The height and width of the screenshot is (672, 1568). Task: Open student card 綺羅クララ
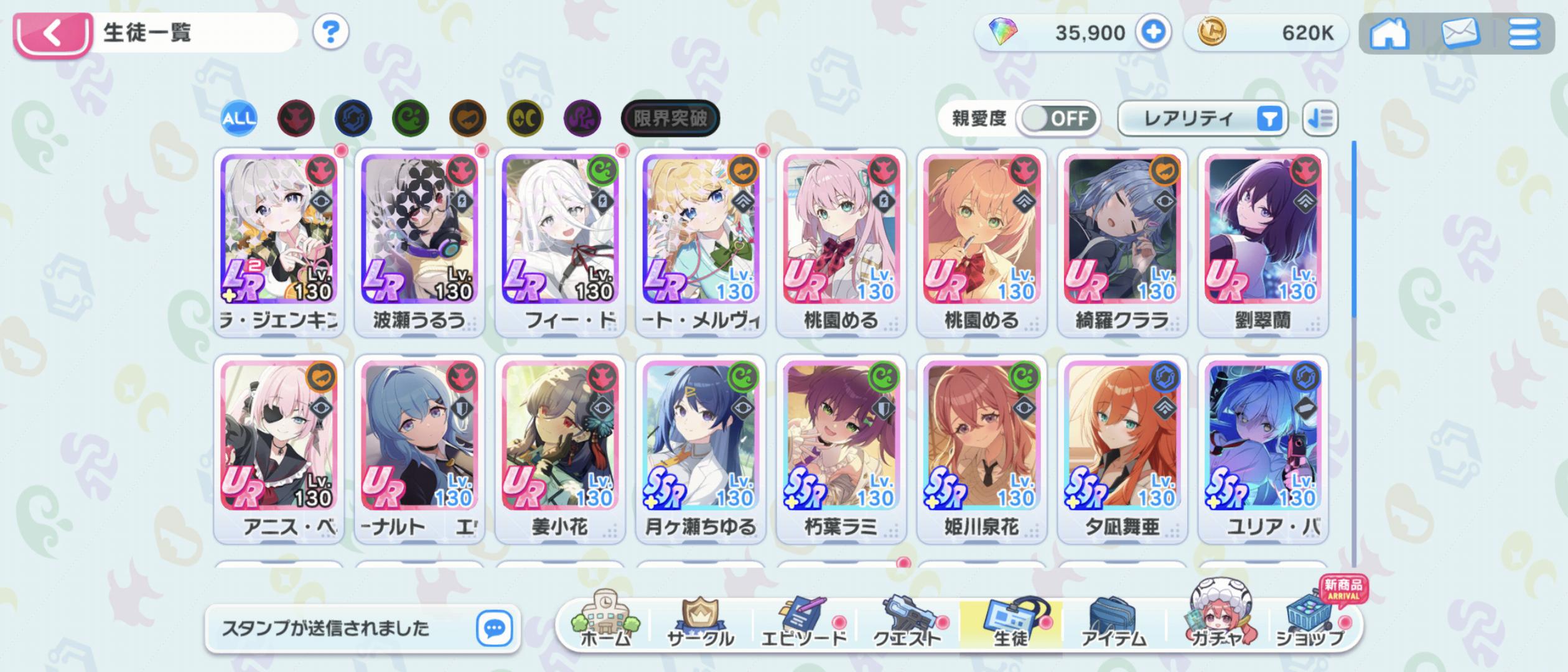pos(1122,243)
